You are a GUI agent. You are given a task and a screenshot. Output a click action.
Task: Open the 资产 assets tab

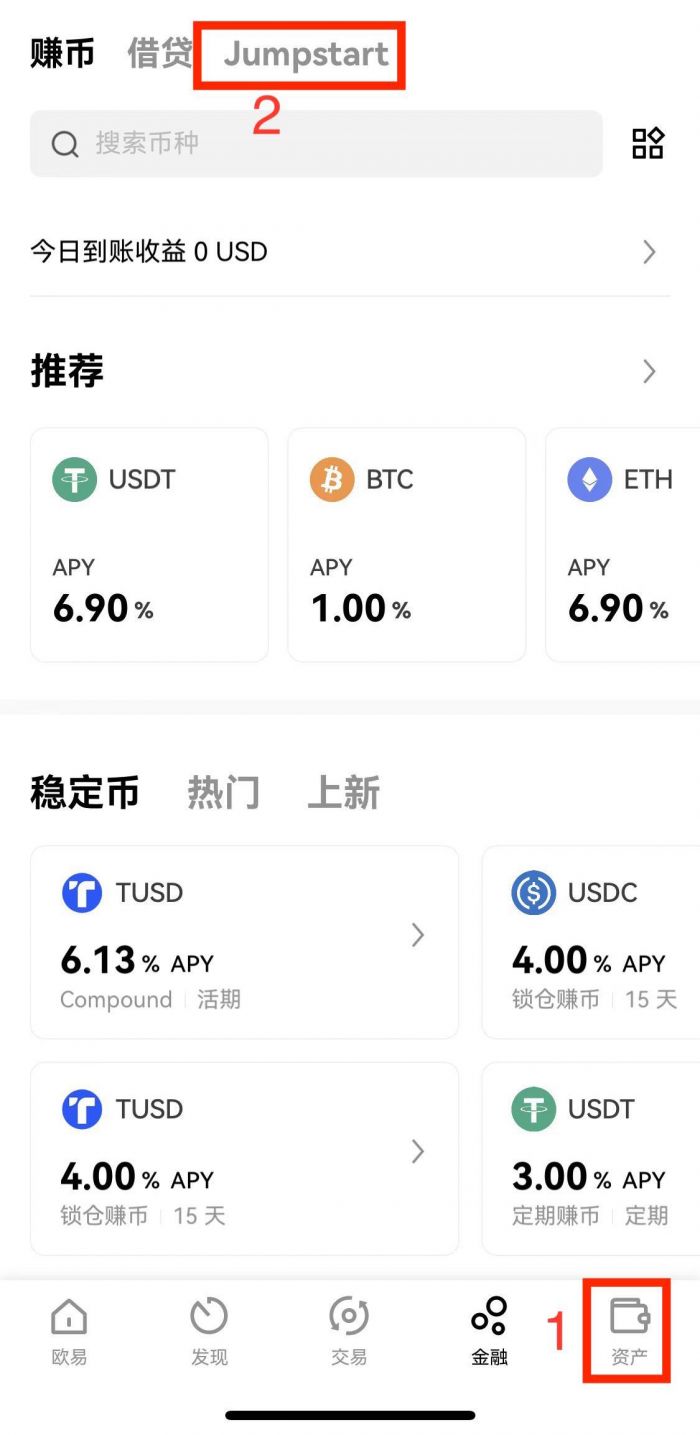point(629,1332)
